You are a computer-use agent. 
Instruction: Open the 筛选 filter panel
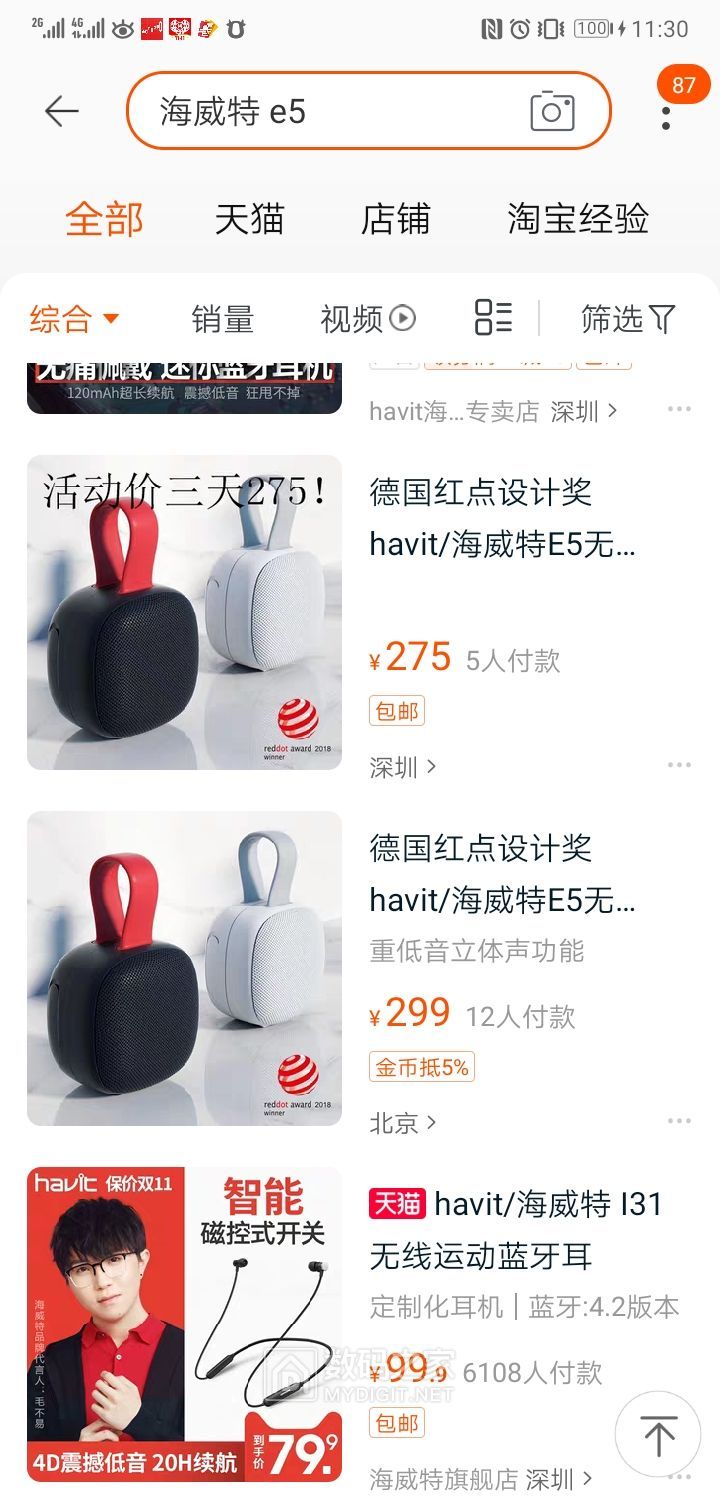628,319
